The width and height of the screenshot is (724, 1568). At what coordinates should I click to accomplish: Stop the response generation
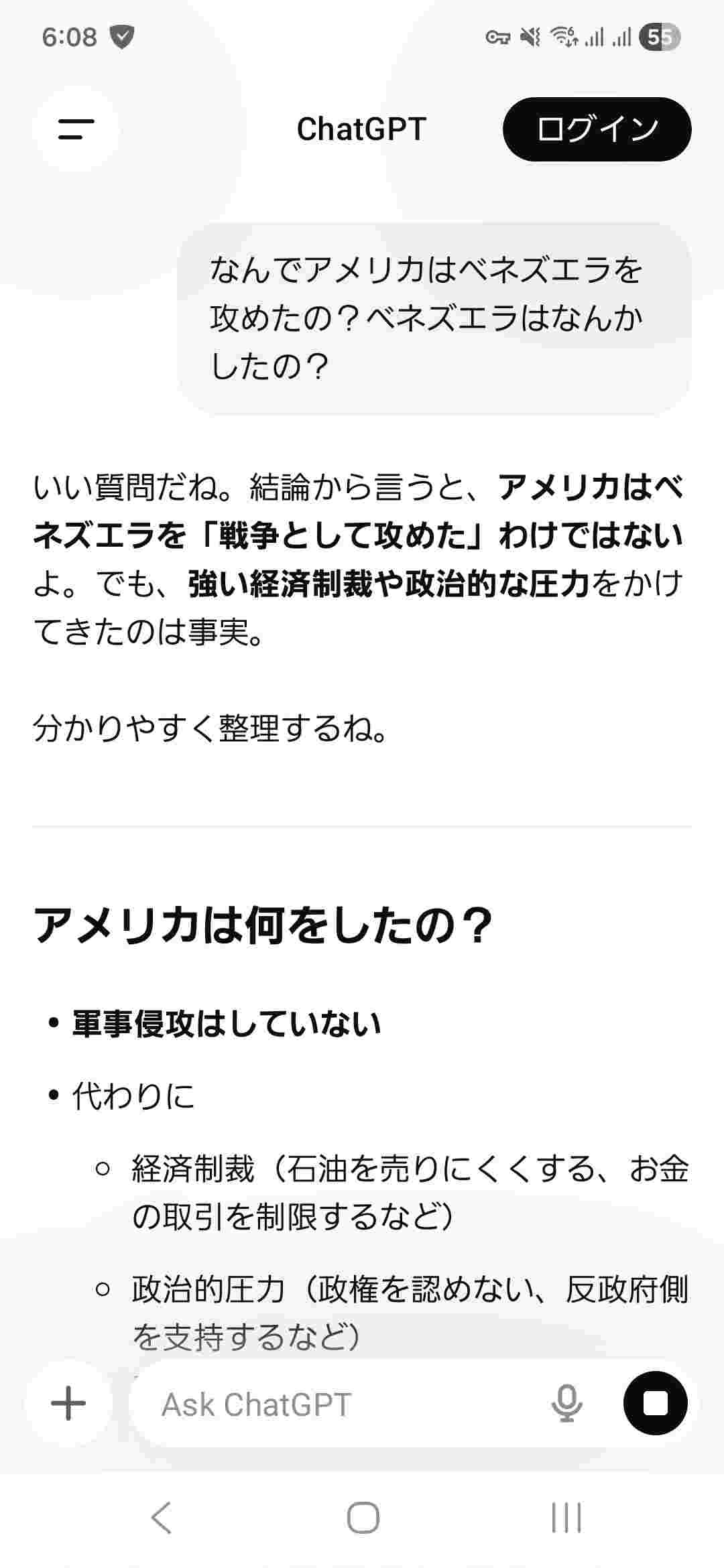655,1403
